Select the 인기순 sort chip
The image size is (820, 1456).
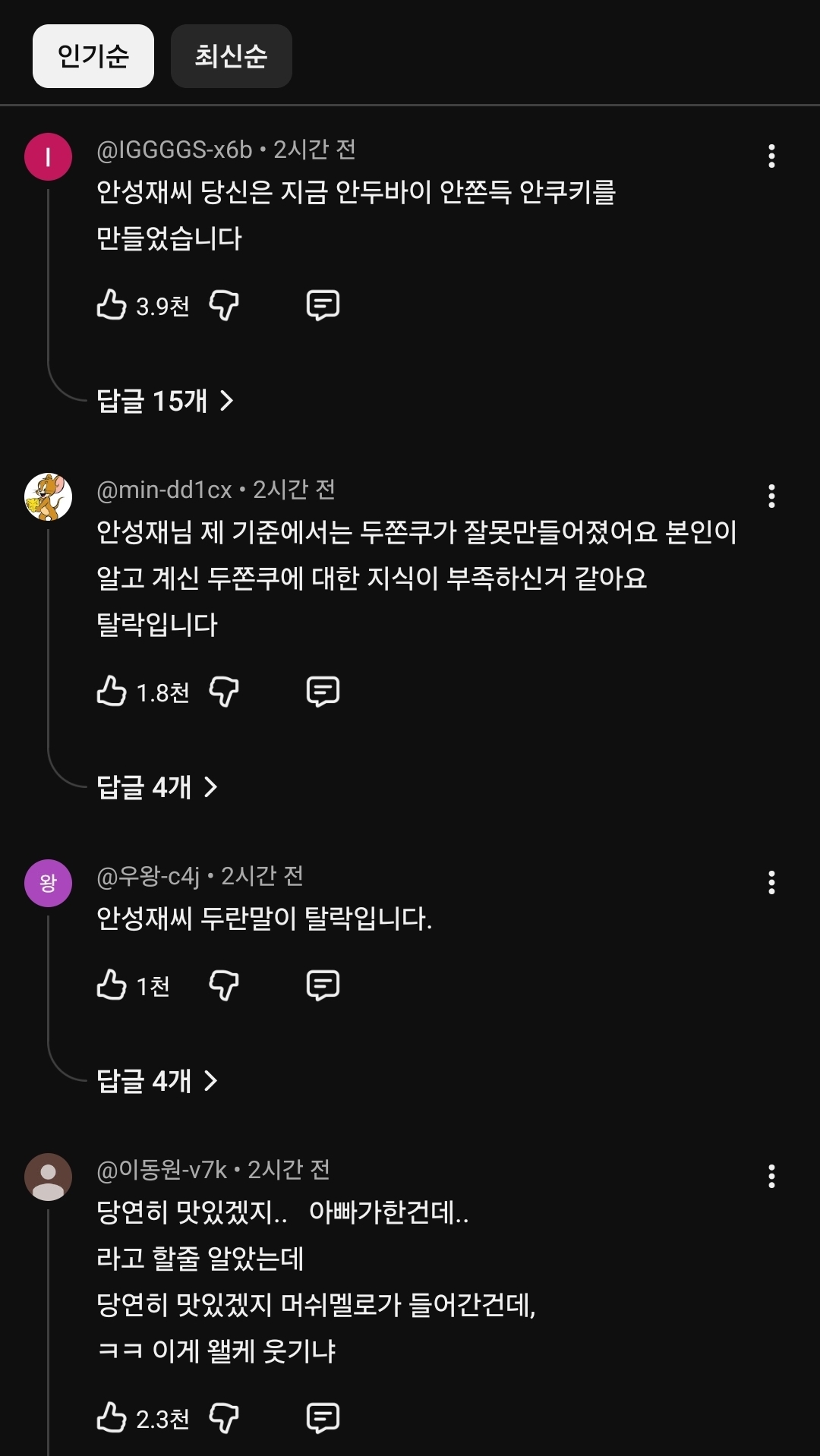tap(93, 56)
